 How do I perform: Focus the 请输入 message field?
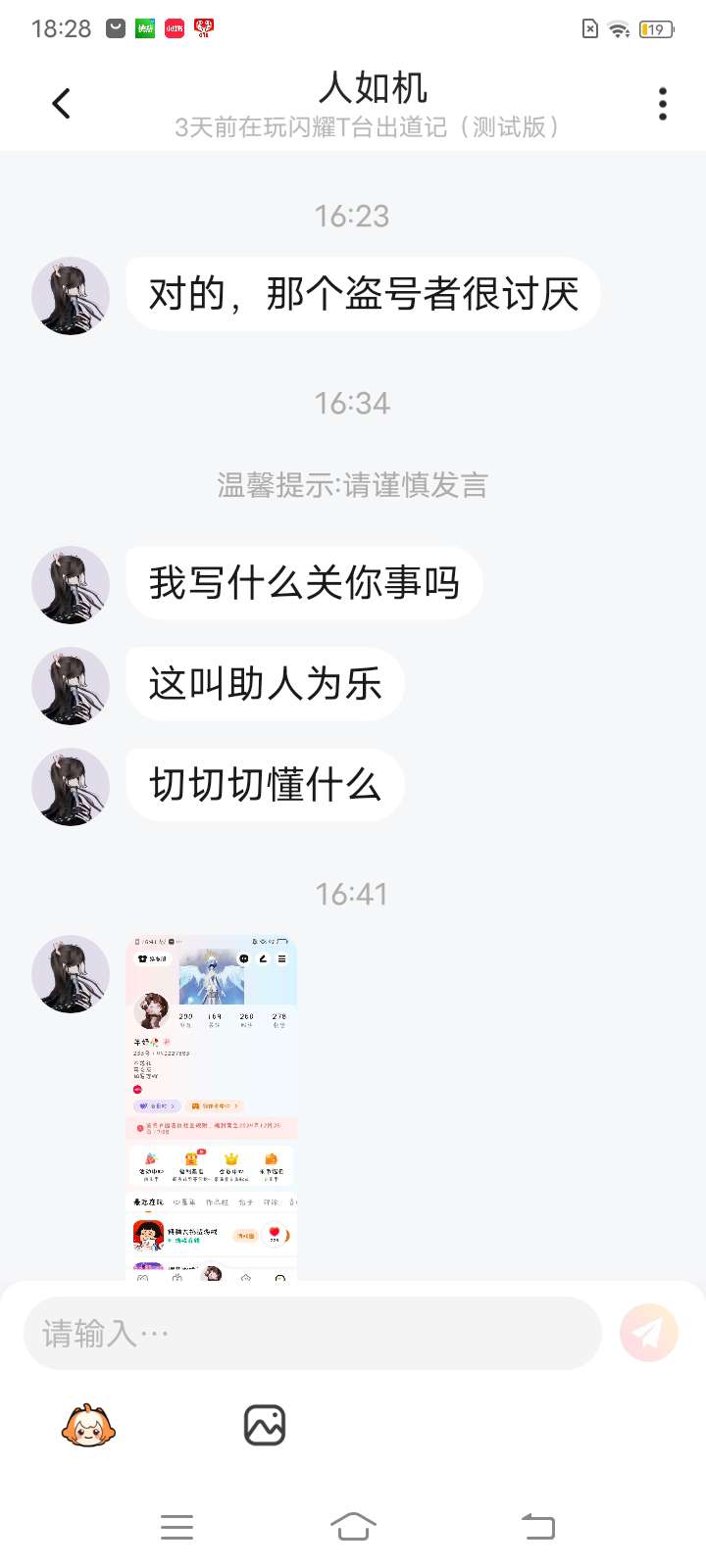[312, 1333]
